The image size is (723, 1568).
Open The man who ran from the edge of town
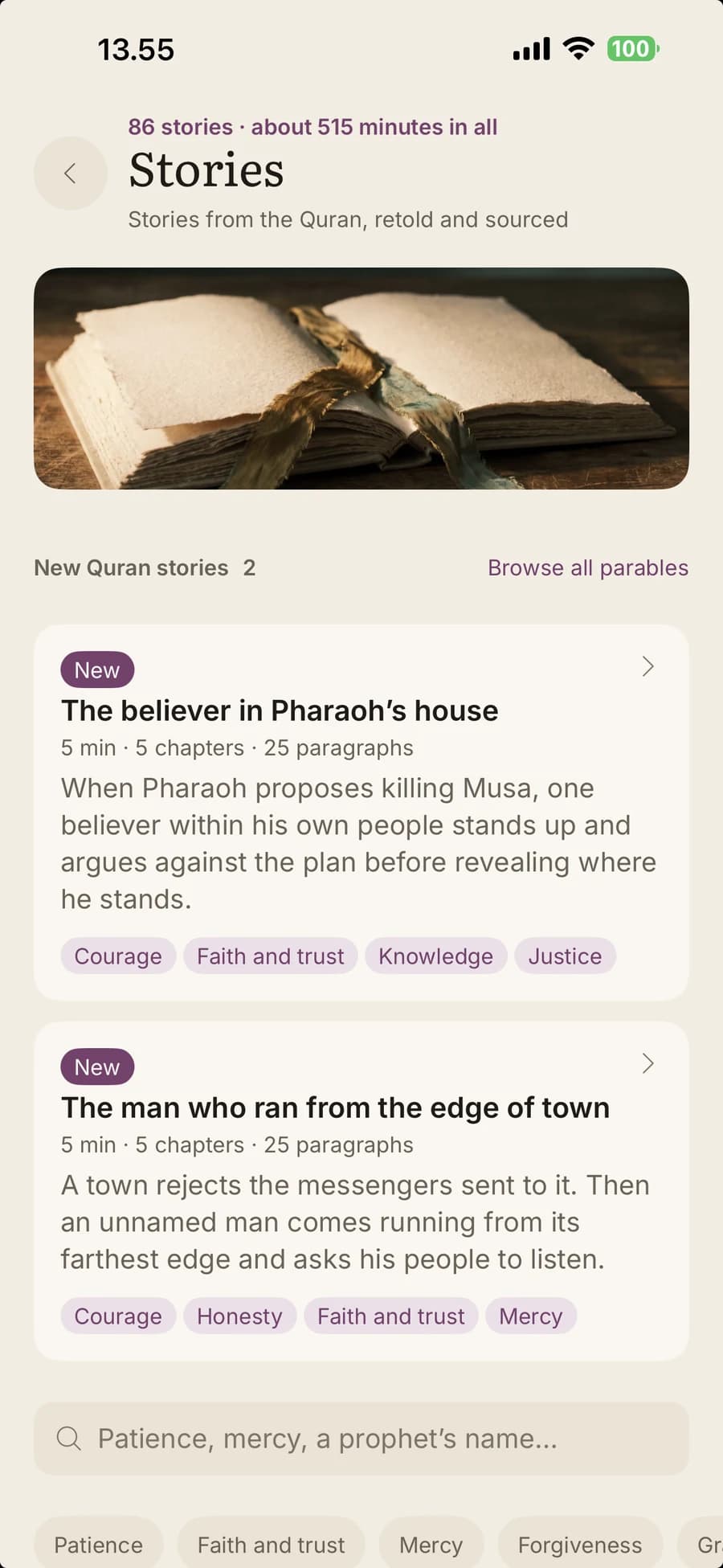tap(361, 1190)
